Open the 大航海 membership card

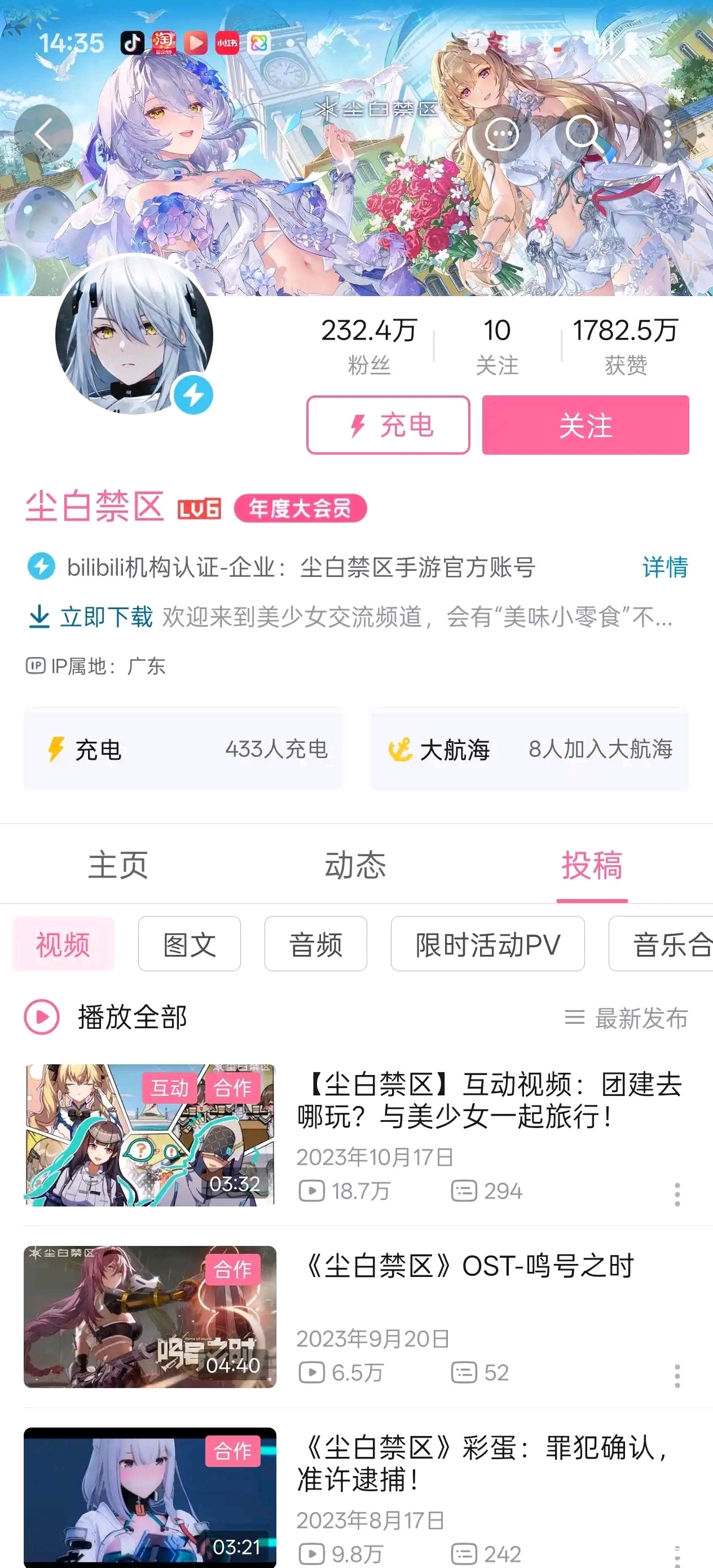[x=529, y=749]
